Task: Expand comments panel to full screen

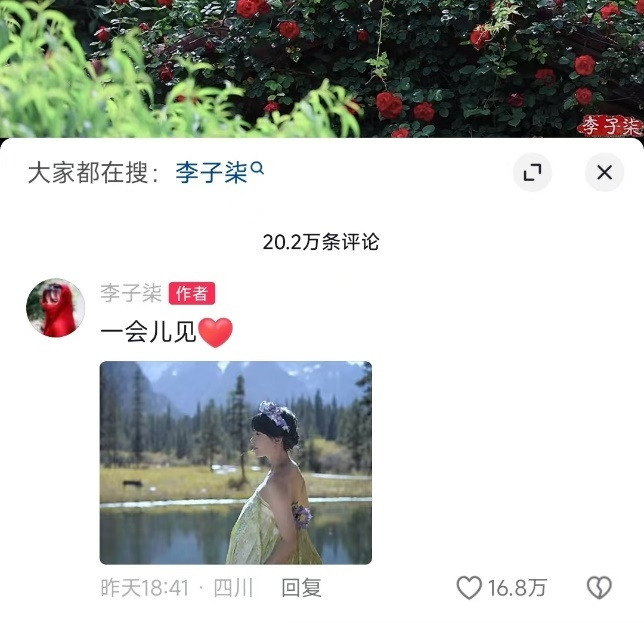Action: tap(532, 173)
